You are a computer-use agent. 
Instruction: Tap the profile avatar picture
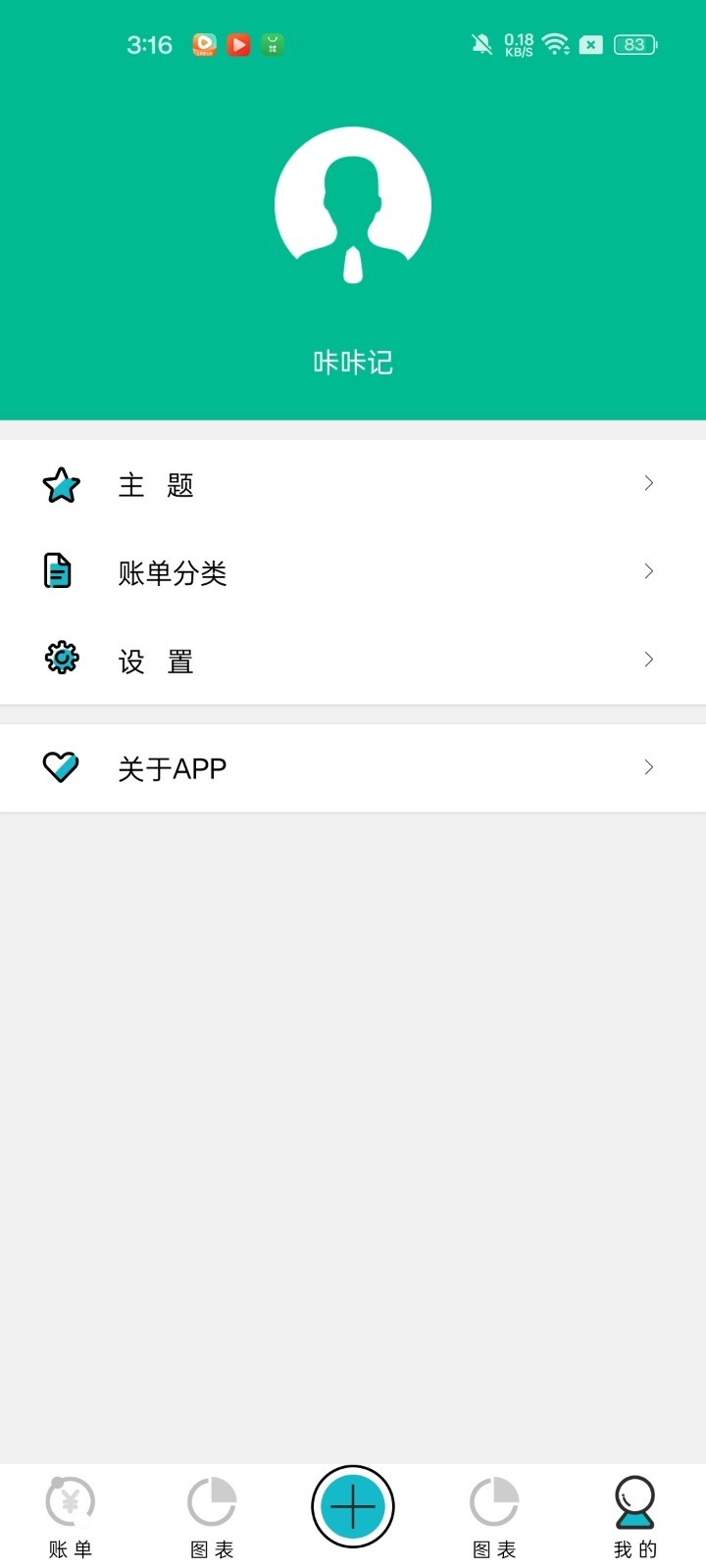[x=353, y=206]
